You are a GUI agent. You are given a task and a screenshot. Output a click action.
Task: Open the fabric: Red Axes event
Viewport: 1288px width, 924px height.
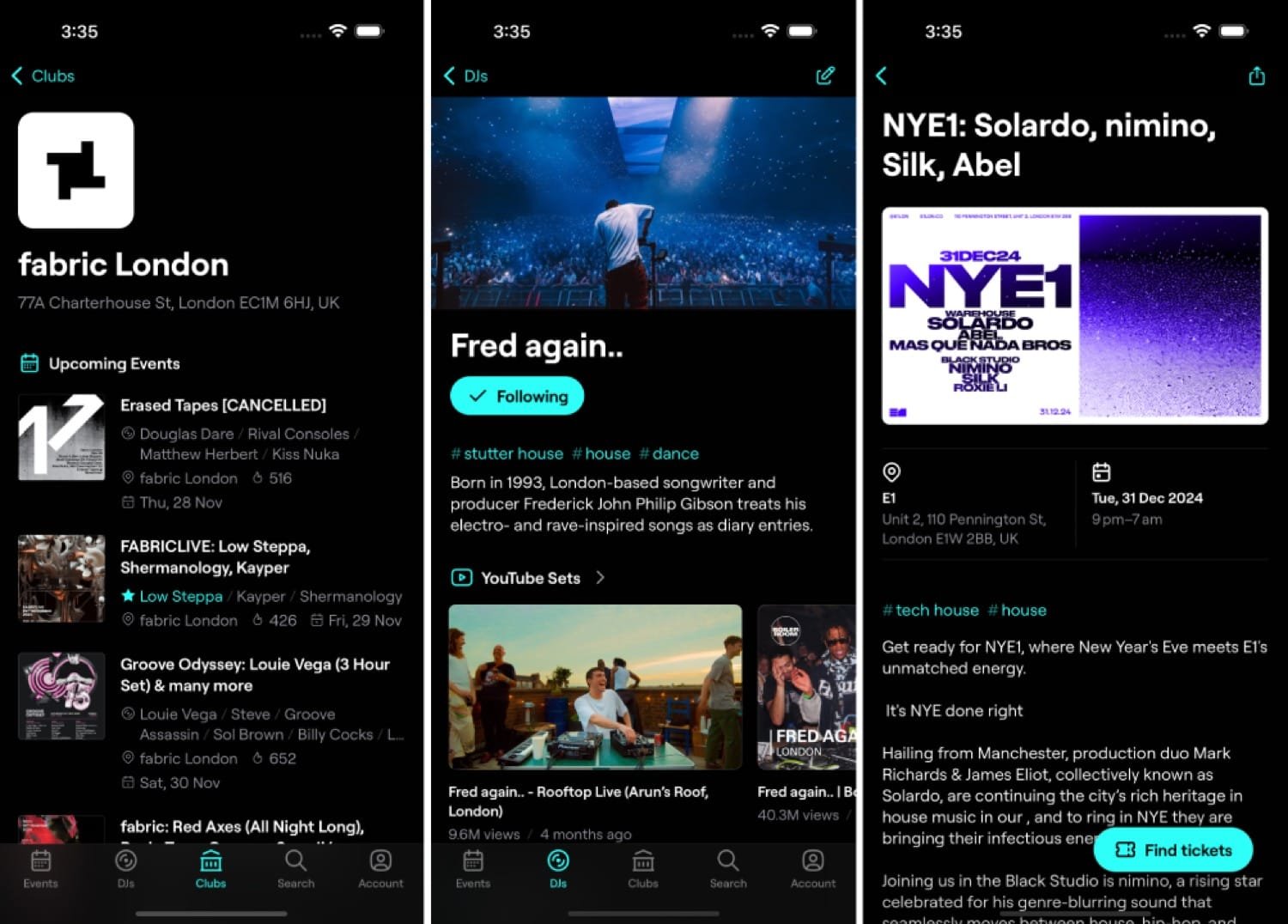[x=241, y=826]
